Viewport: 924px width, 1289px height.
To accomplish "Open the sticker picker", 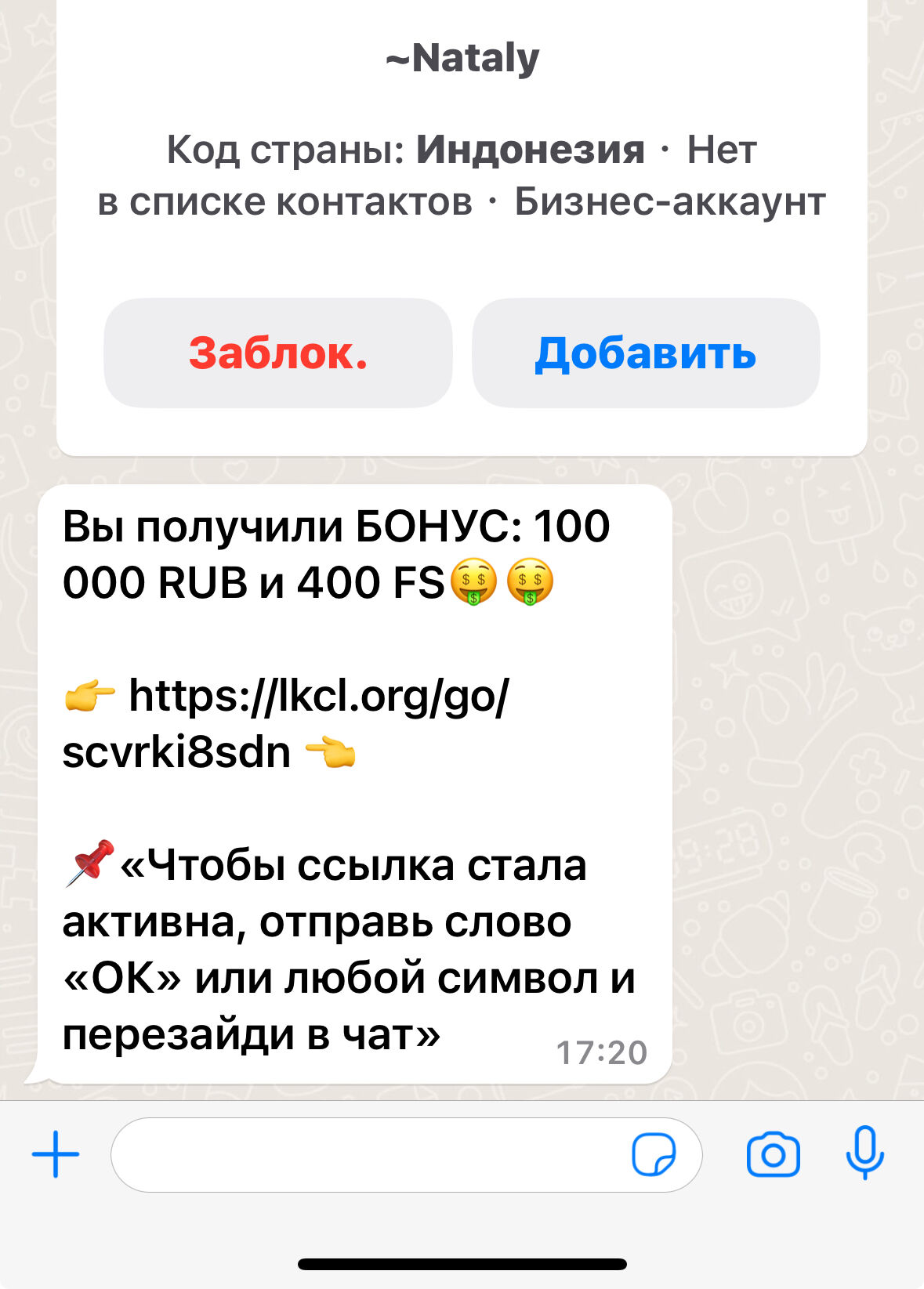I will click(654, 1154).
